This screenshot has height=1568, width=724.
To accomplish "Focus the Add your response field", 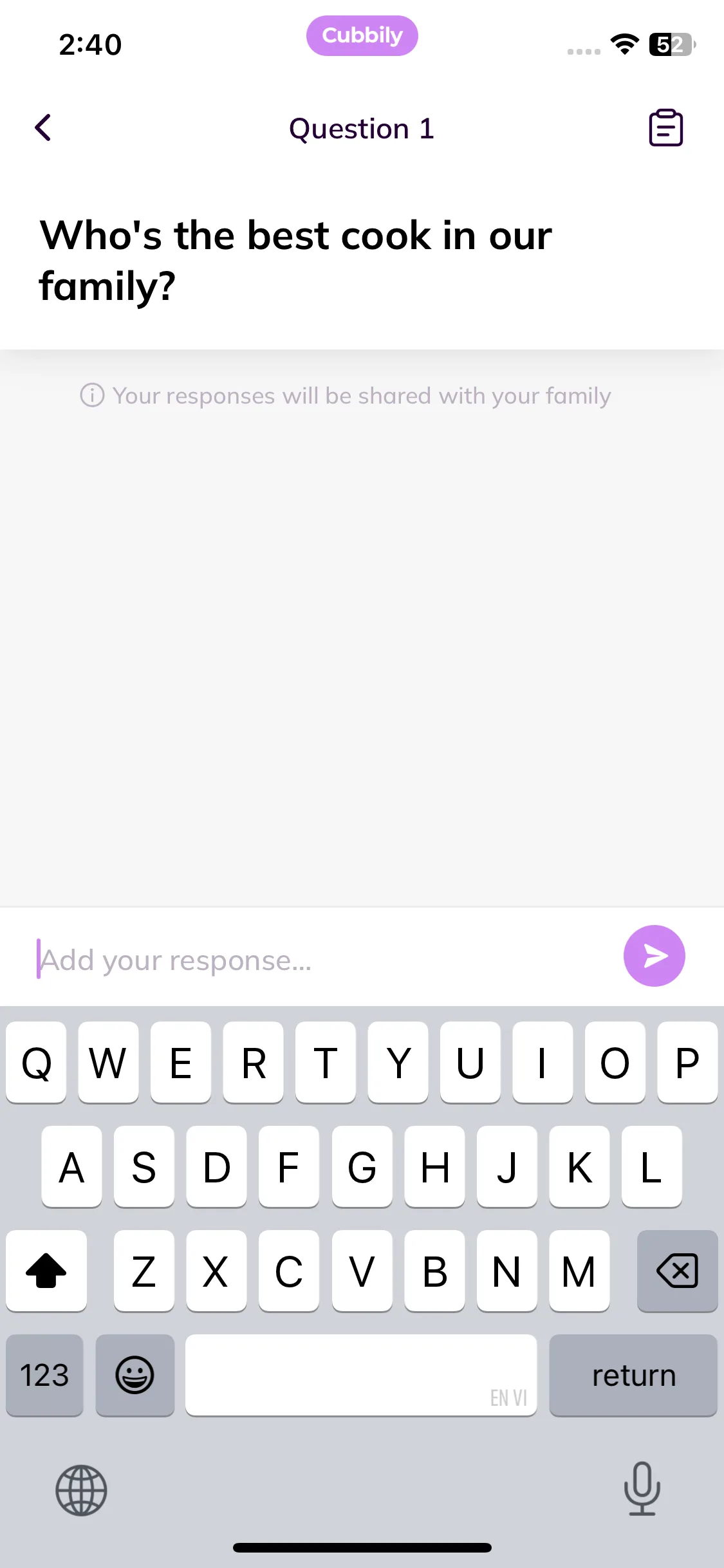I will 322,959.
